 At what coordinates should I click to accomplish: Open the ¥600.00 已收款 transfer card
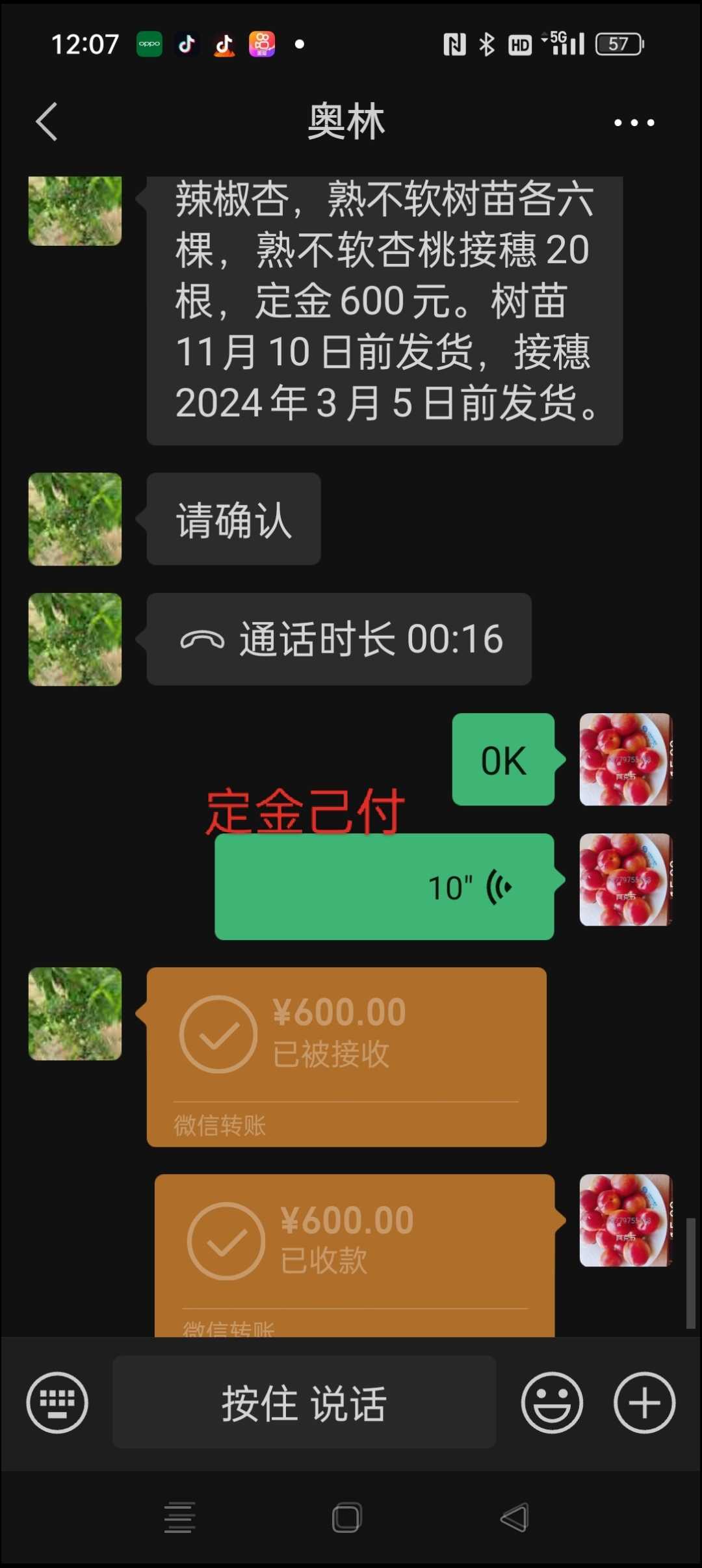coord(354,1253)
